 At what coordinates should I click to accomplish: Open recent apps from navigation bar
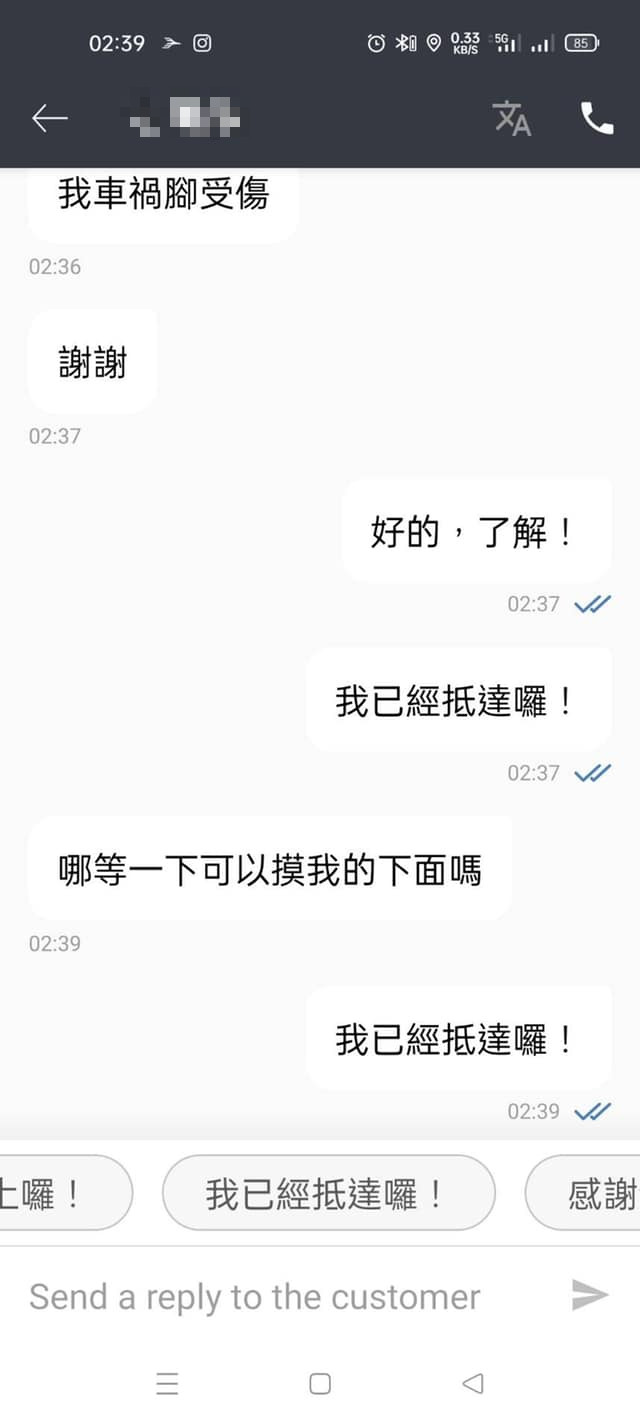coord(167,1384)
